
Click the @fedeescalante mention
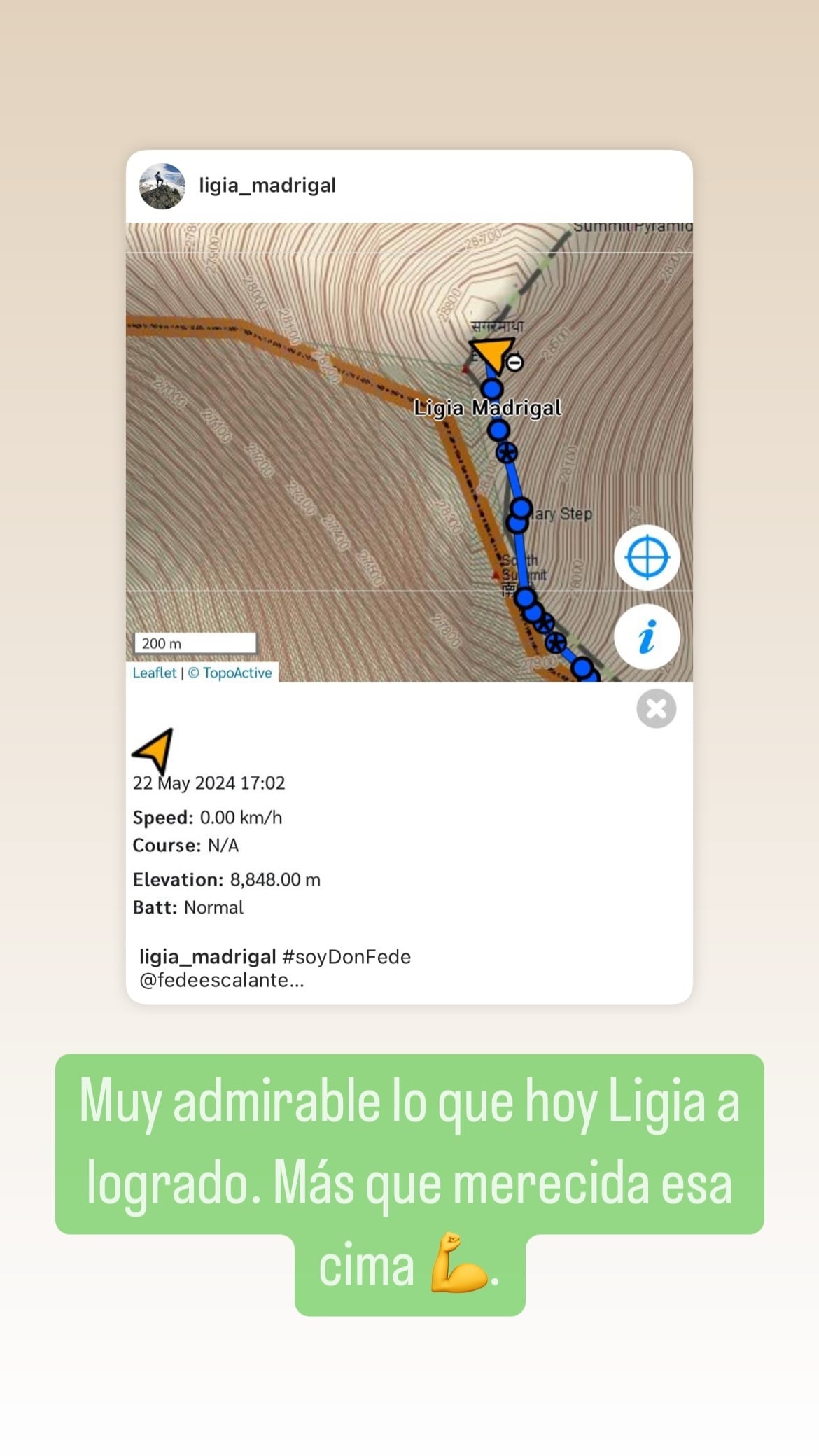click(206, 979)
